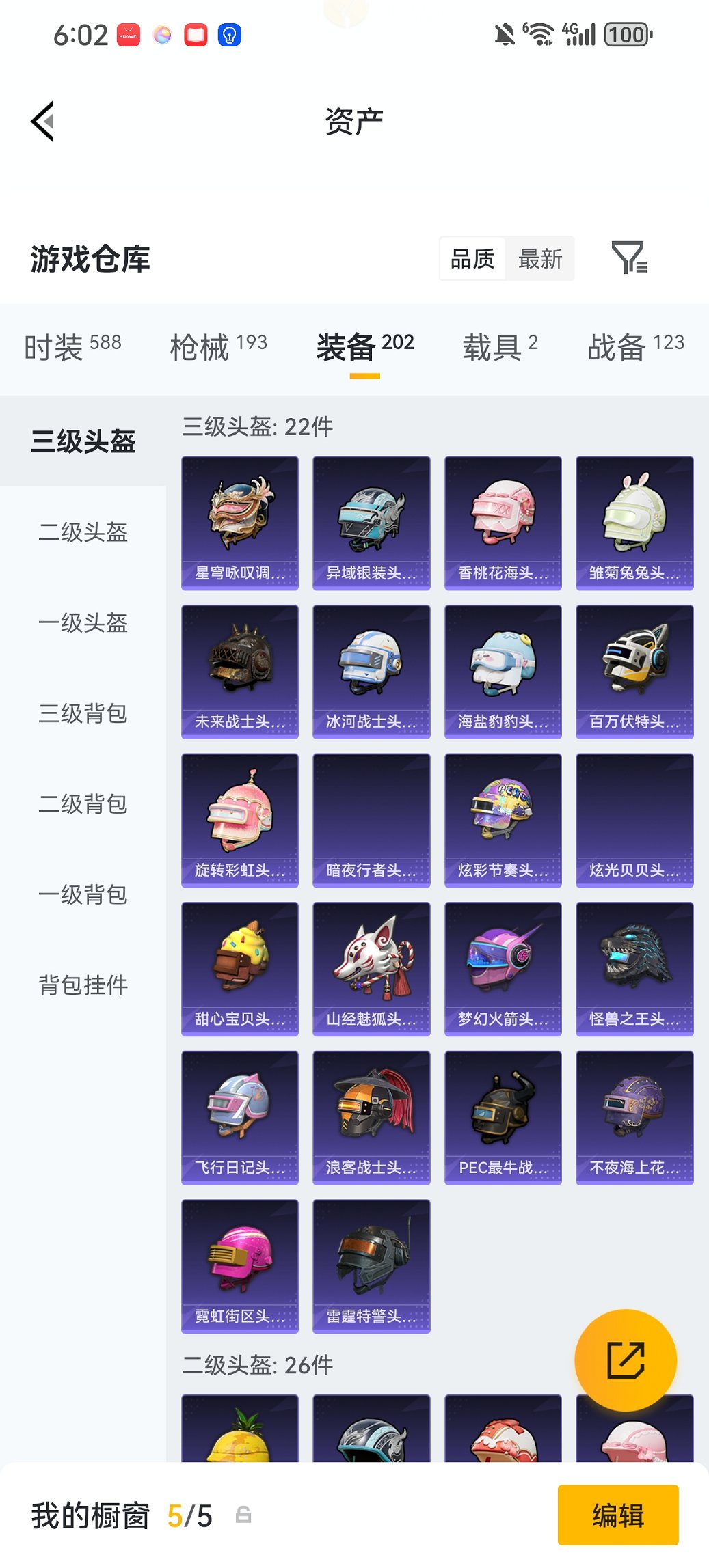The height and width of the screenshot is (1568, 709).
Task: Select the 粉色霓虹街区 helmet thumbnail
Action: point(240,1267)
